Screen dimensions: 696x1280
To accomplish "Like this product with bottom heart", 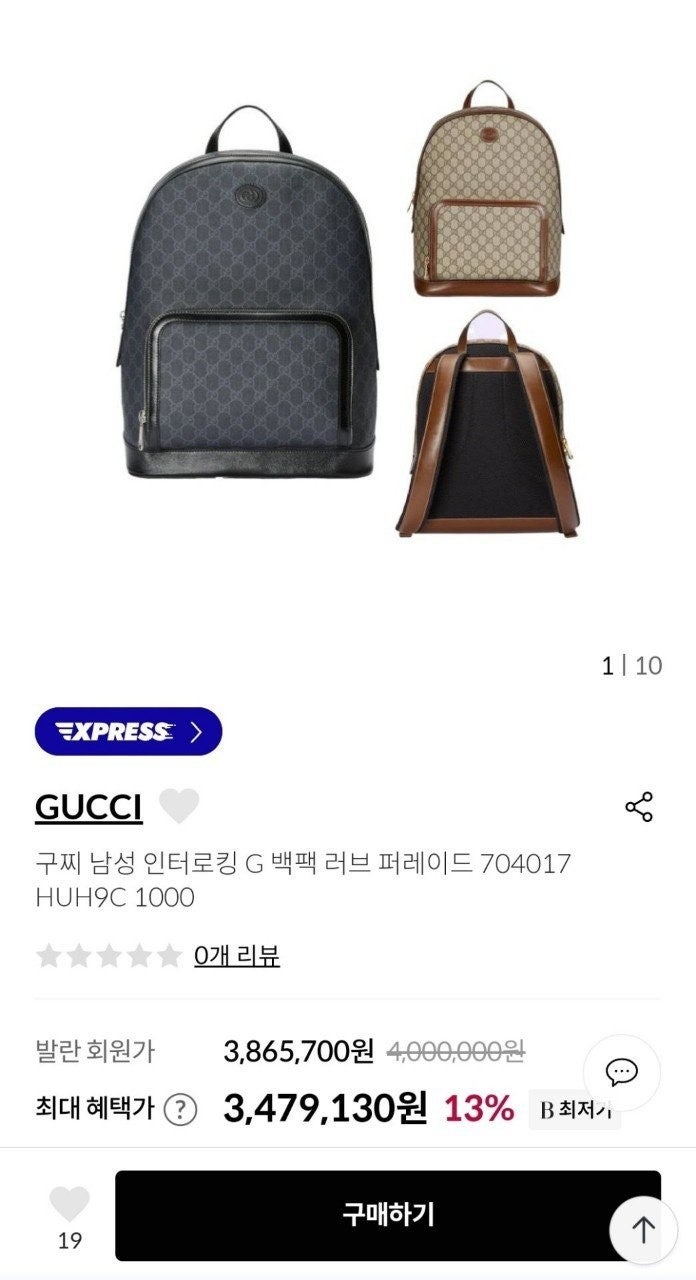I will (69, 1204).
